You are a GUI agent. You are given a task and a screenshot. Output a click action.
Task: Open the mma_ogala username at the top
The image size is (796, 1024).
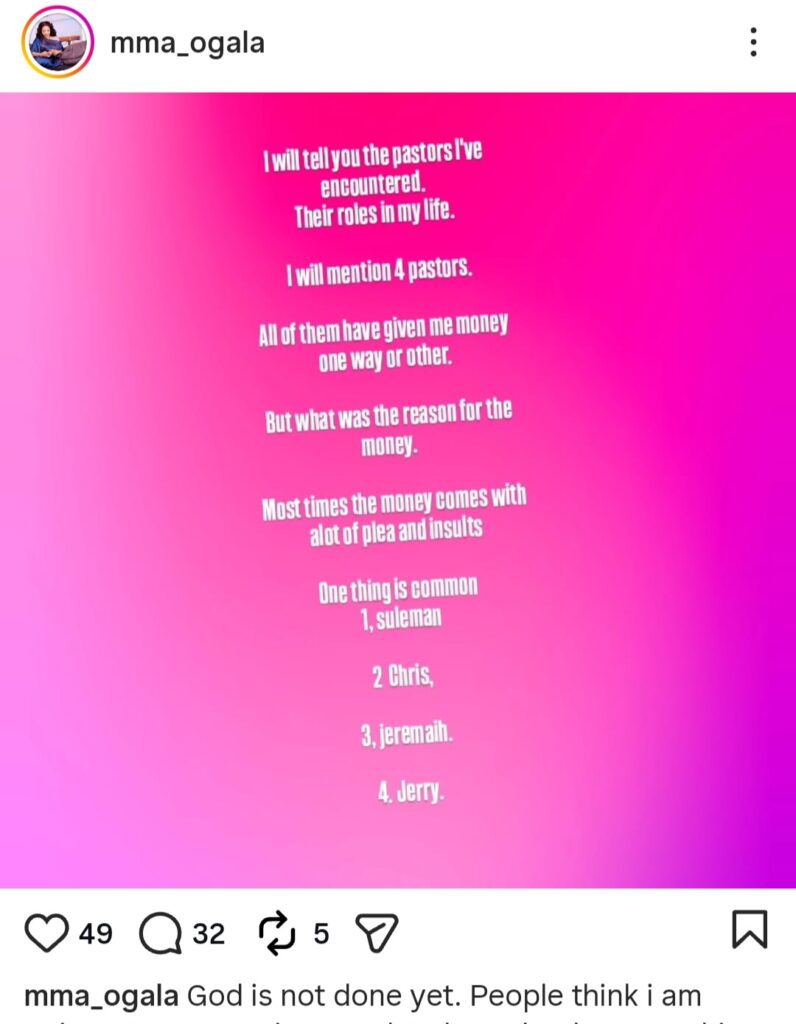pyautogui.click(x=187, y=43)
